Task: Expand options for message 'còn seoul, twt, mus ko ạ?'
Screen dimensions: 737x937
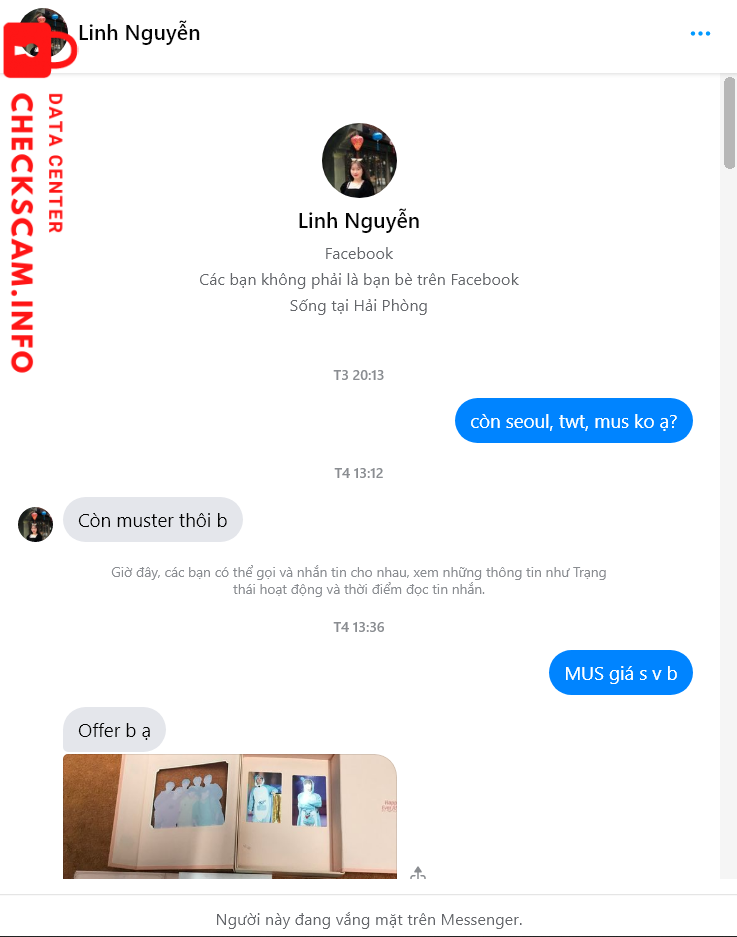Action: pos(573,420)
